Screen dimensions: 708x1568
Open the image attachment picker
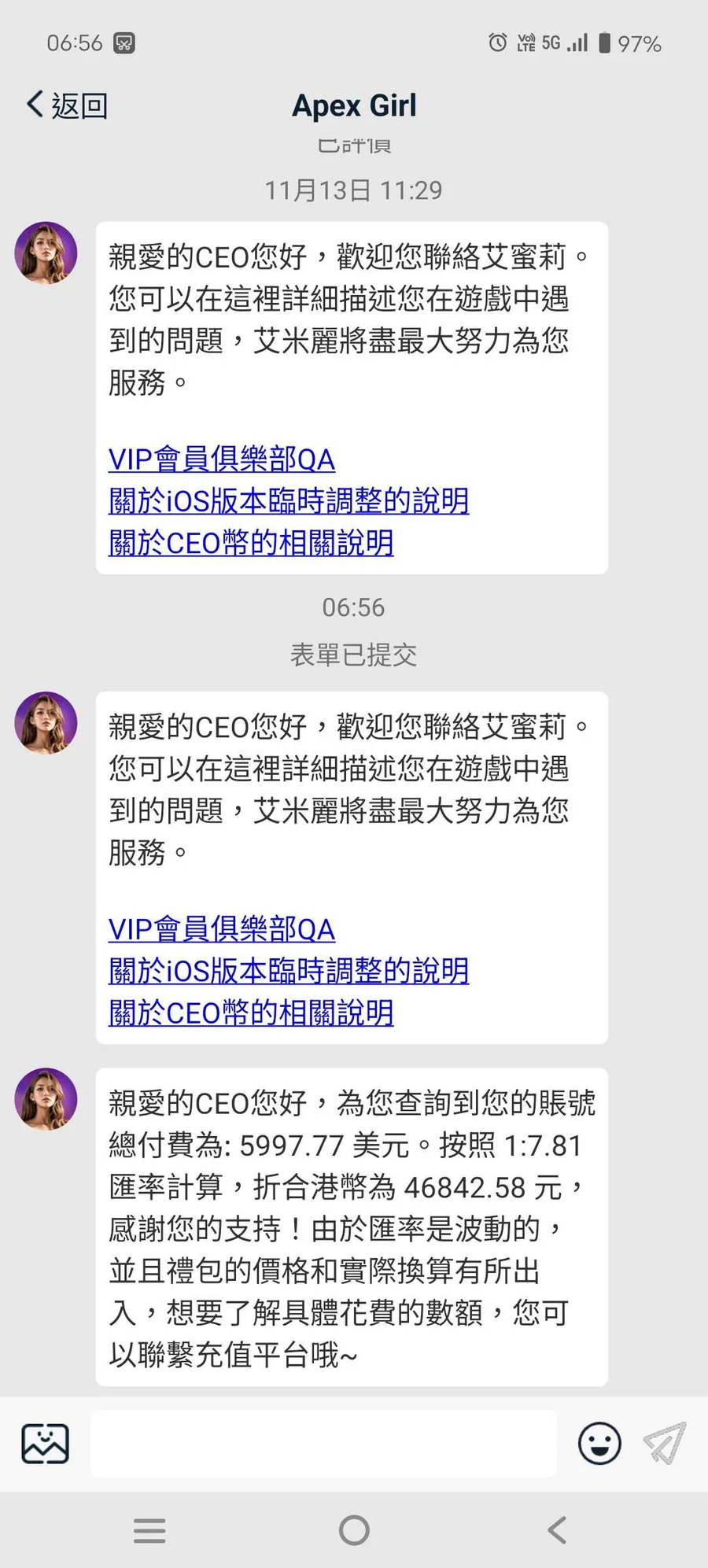(45, 1443)
